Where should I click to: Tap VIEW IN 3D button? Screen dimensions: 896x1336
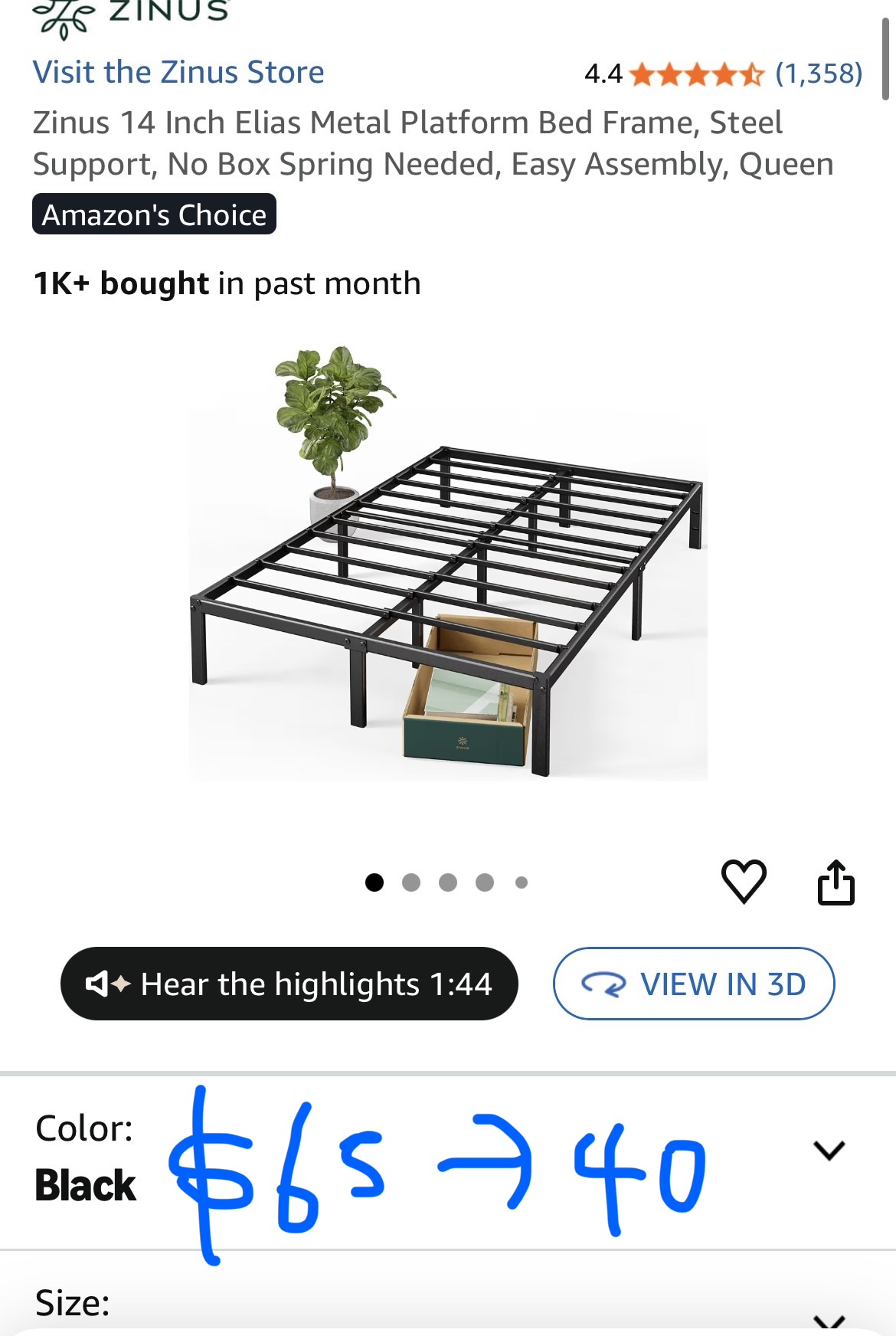(x=694, y=984)
